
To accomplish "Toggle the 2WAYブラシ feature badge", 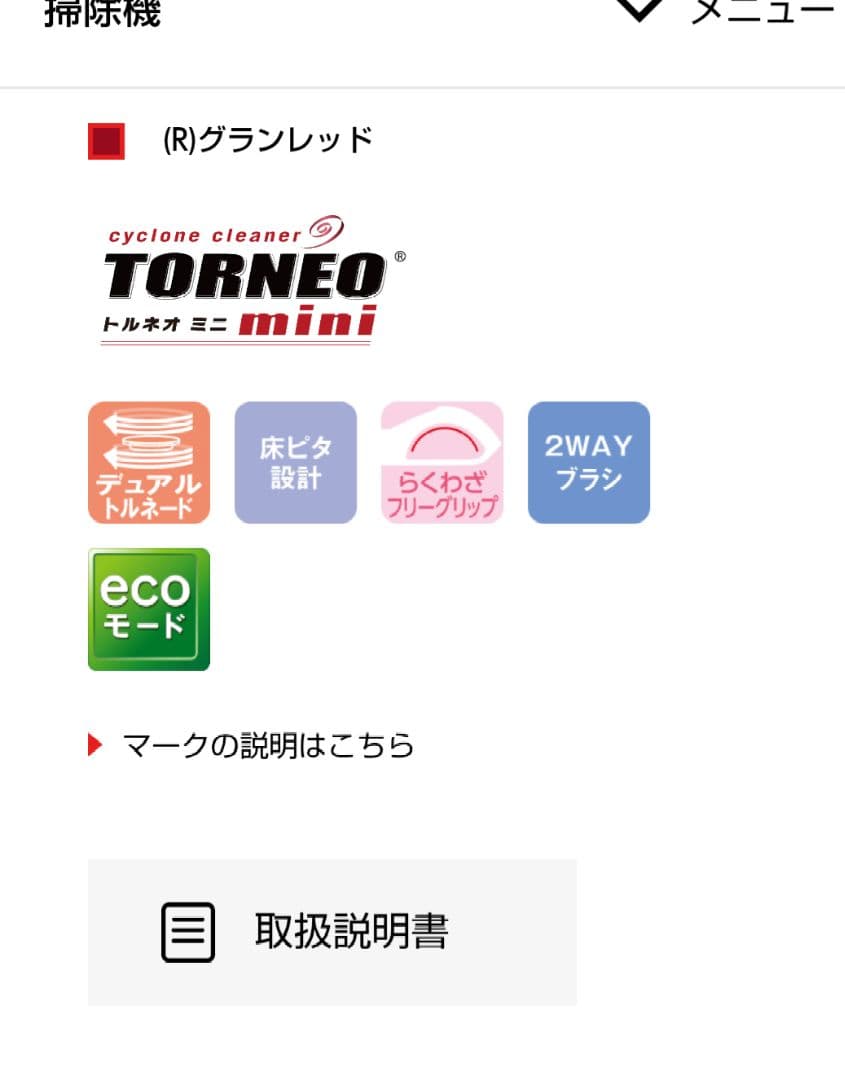I will [589, 462].
